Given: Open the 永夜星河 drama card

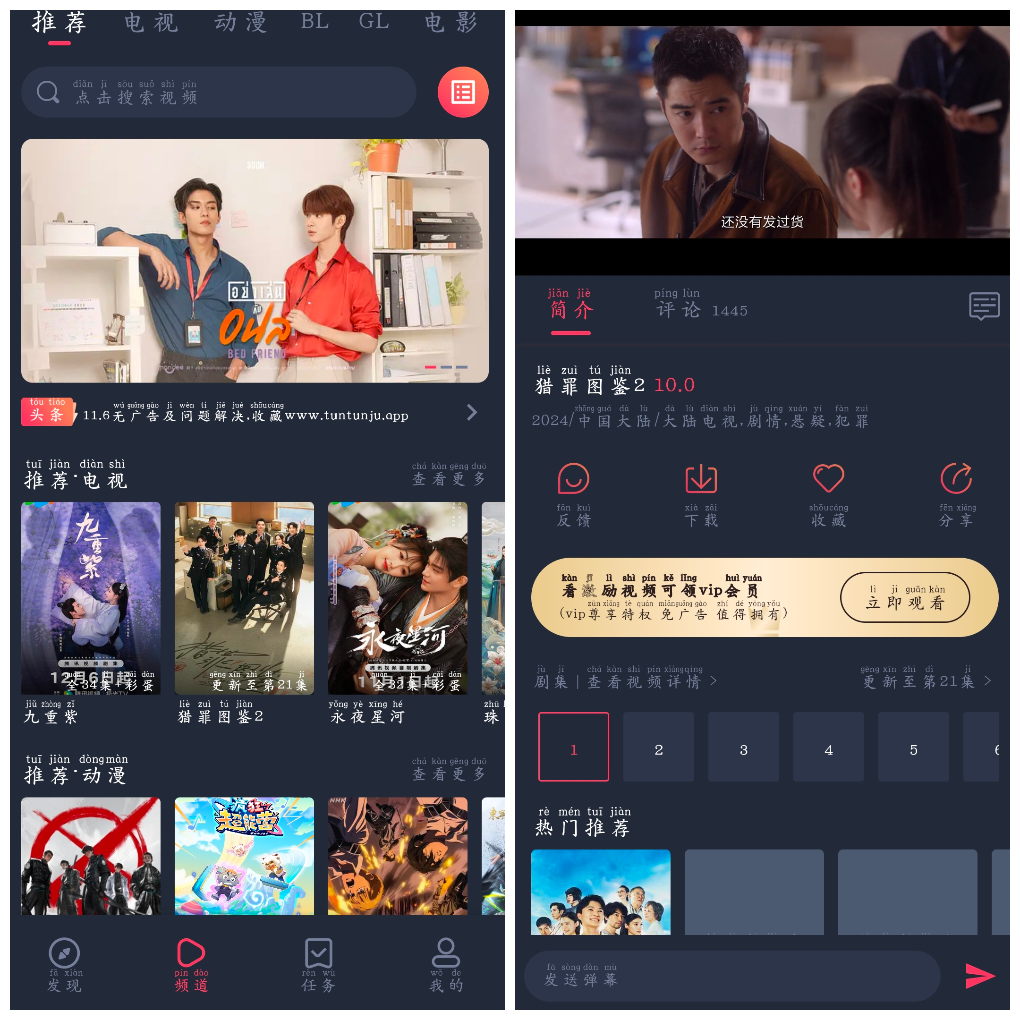Looking at the screenshot, I should tap(398, 598).
